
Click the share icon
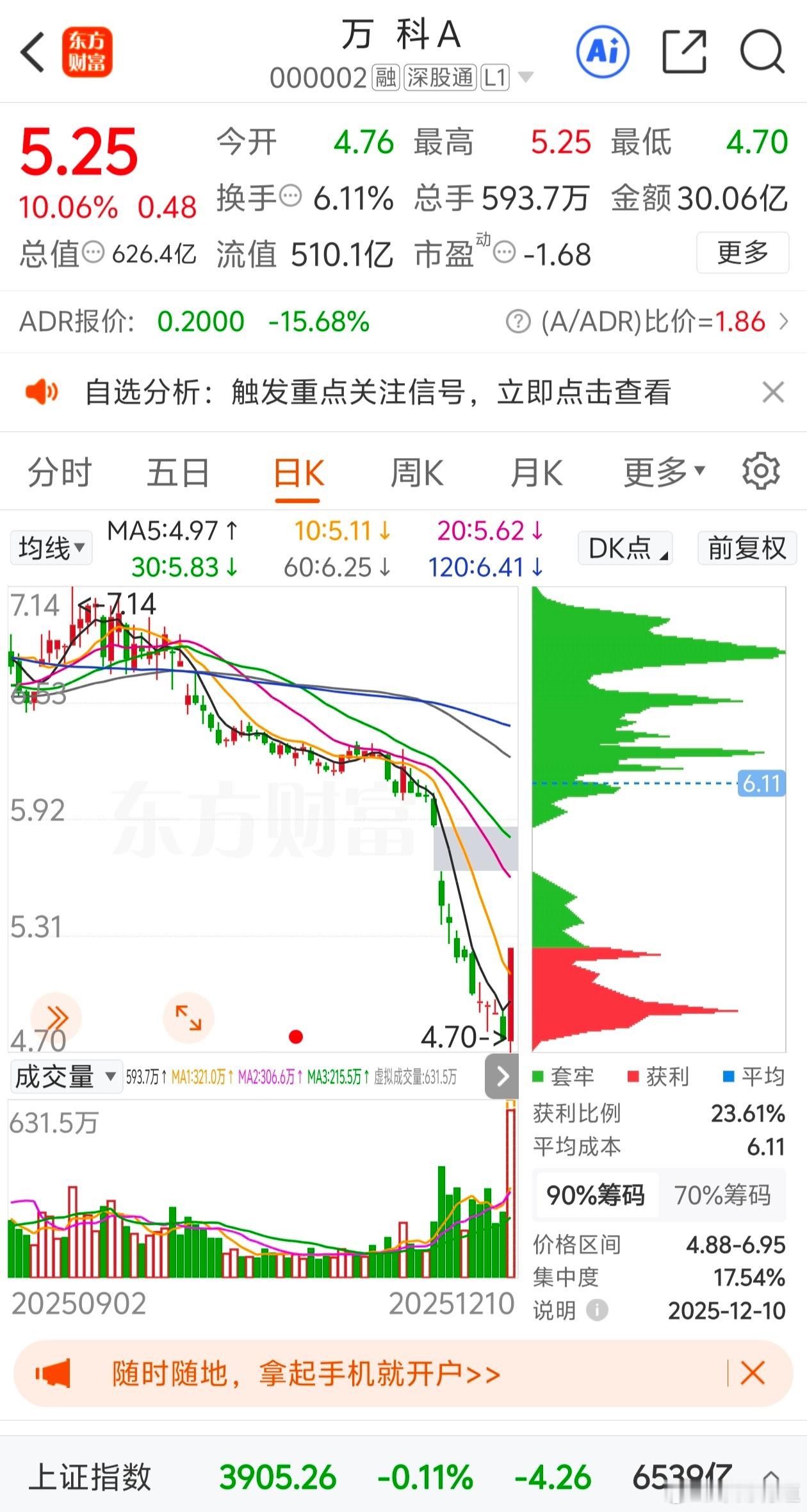point(685,53)
